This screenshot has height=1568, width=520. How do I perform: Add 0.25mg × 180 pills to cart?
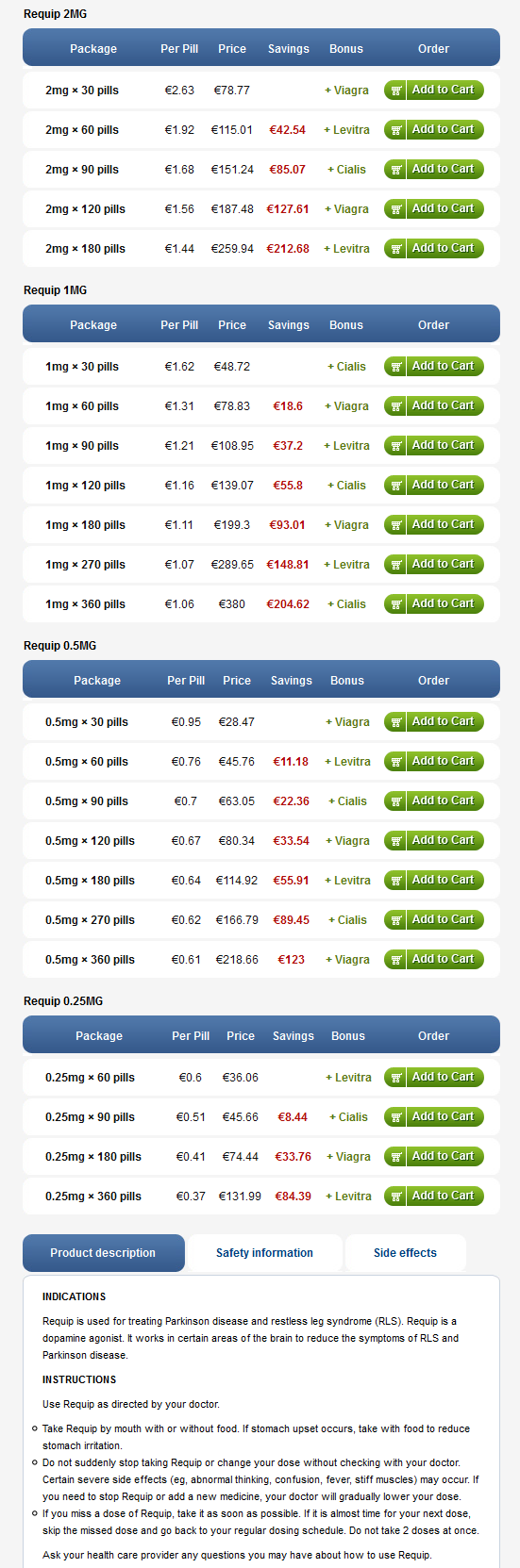tap(434, 1157)
